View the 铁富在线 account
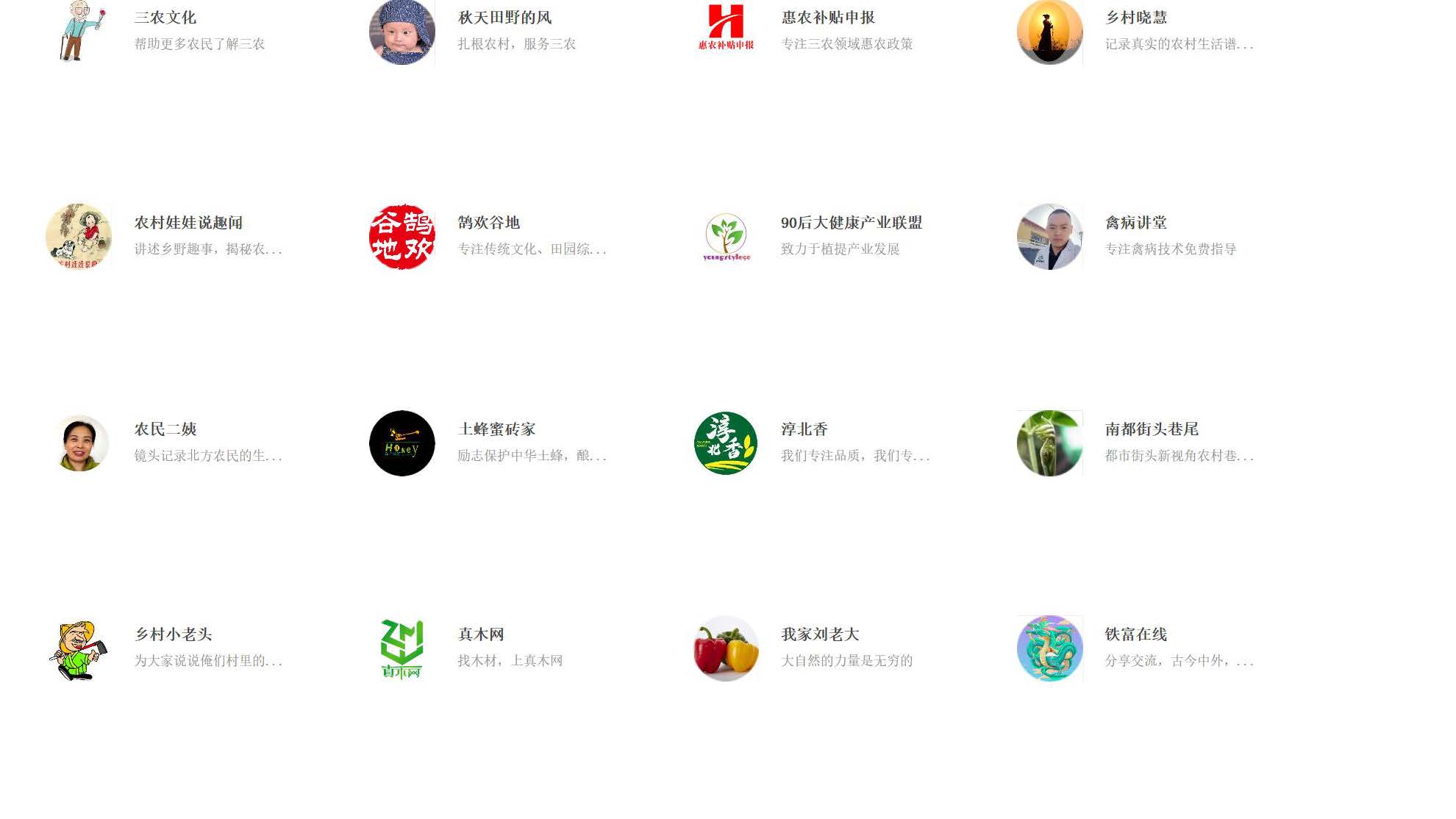The image size is (1456, 819). 1136,634
